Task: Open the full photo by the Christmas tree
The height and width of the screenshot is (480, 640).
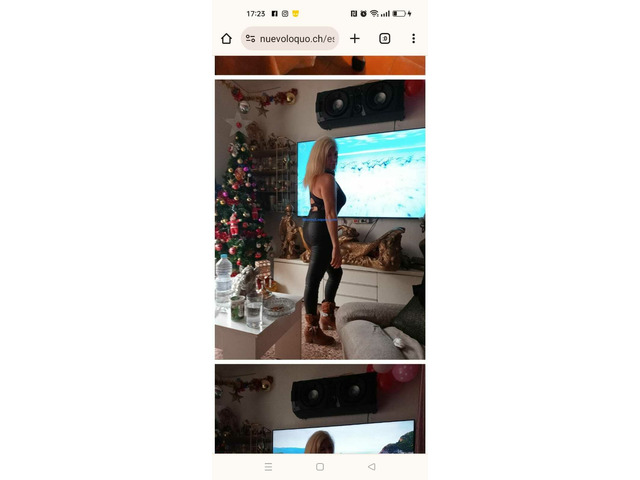Action: pyautogui.click(x=320, y=220)
